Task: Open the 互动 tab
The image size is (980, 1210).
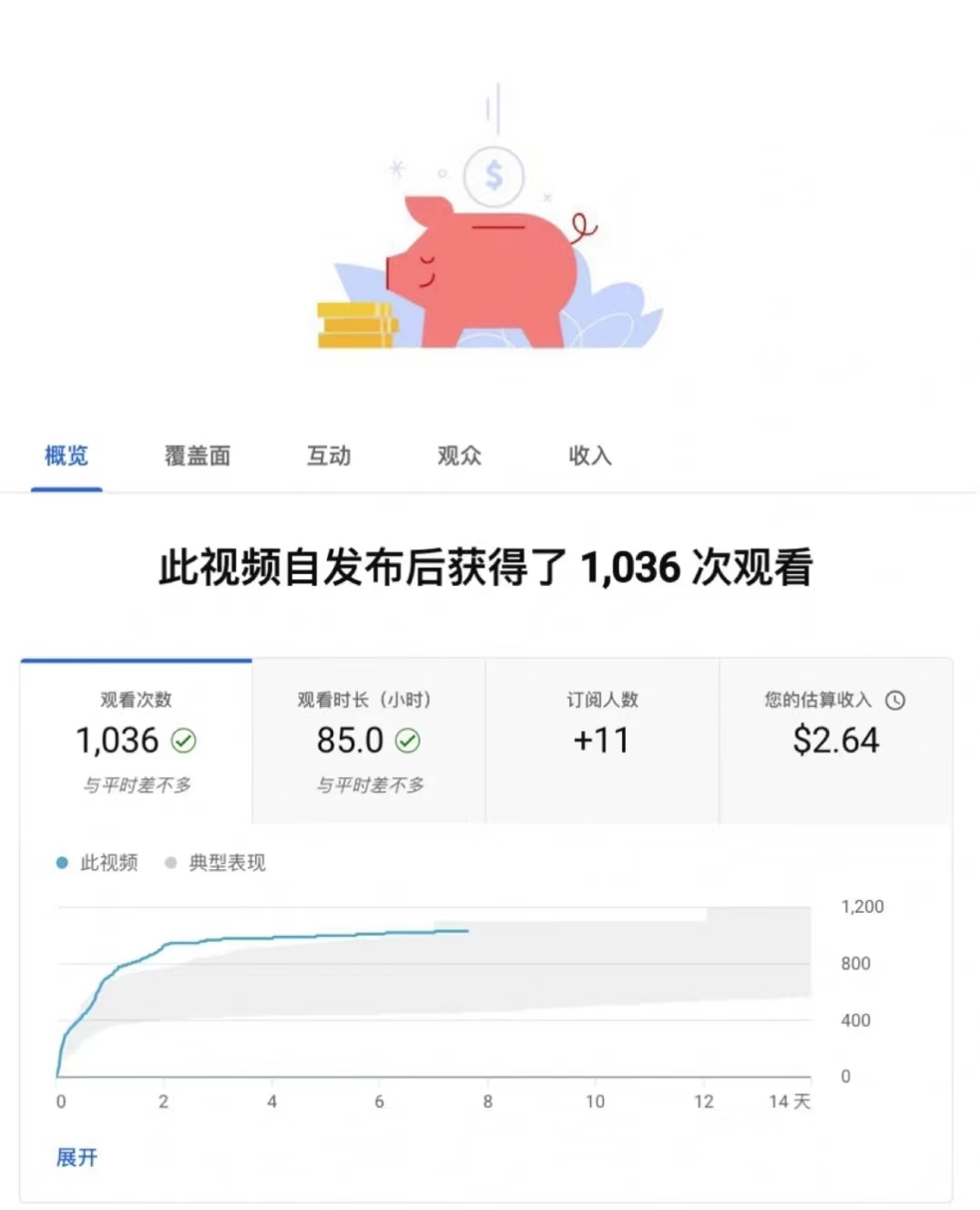Action: [328, 456]
